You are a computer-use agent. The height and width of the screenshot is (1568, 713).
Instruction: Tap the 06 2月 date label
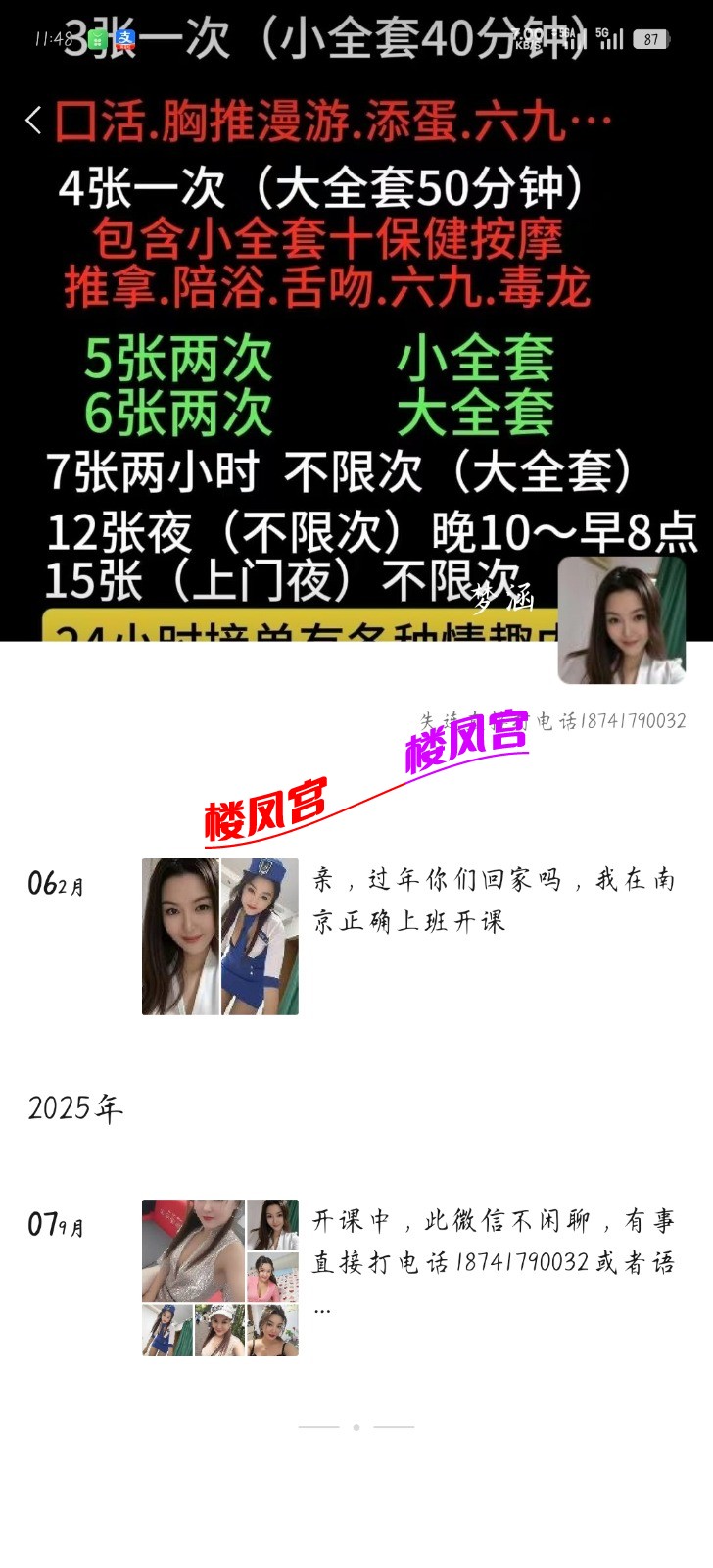pos(56,885)
